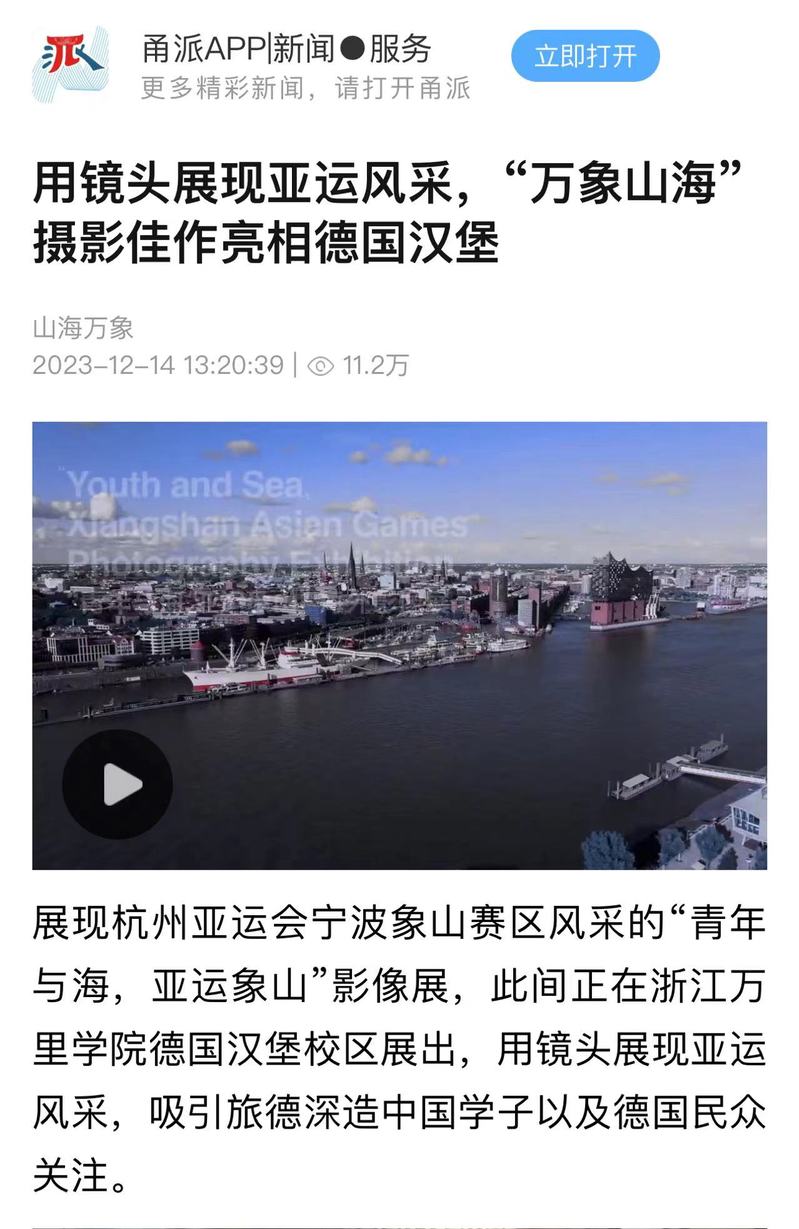Image resolution: width=799 pixels, height=1229 pixels.
Task: Open the 山海万象 source link
Action: point(83,327)
